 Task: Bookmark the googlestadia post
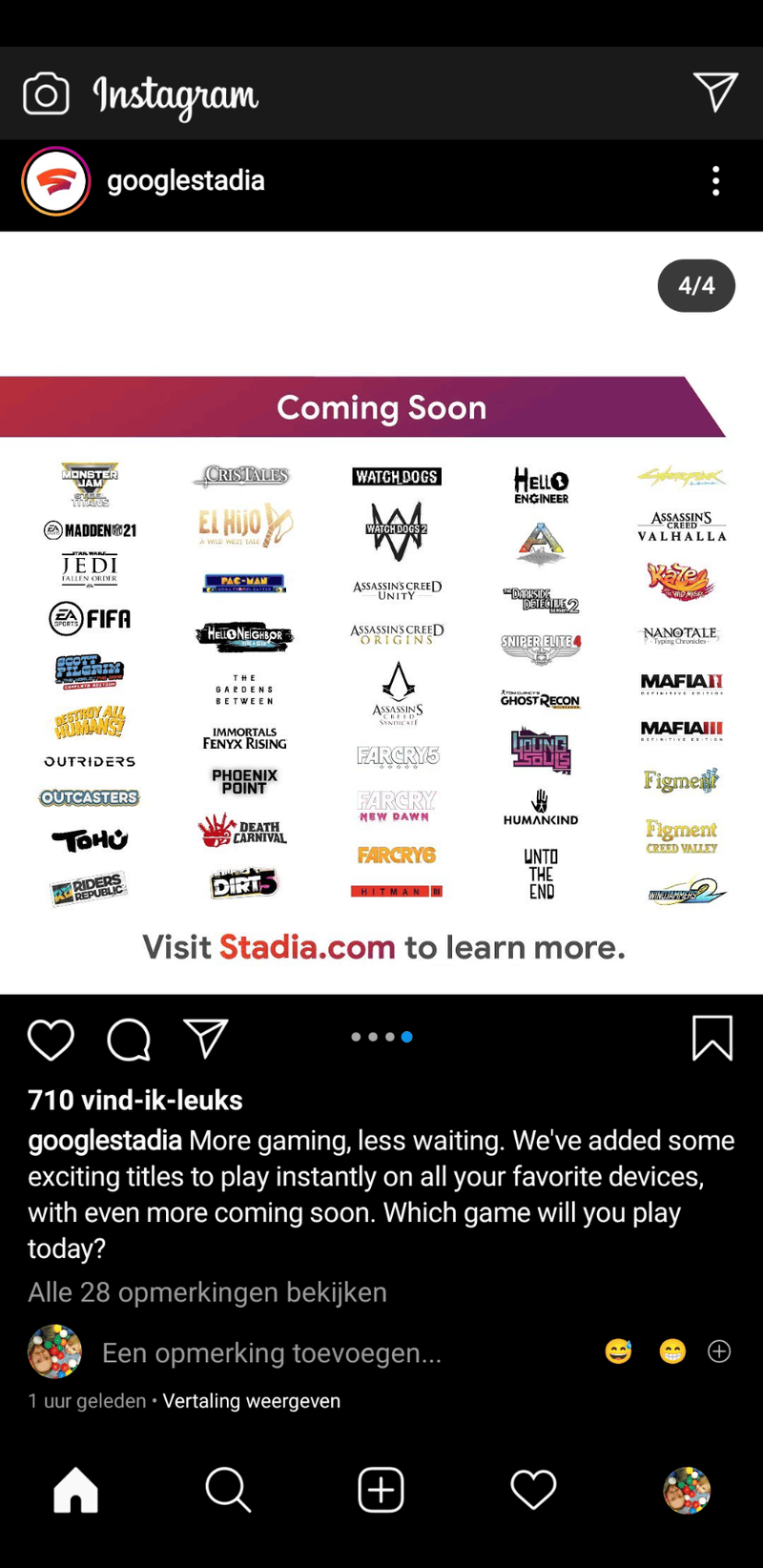coord(711,1038)
